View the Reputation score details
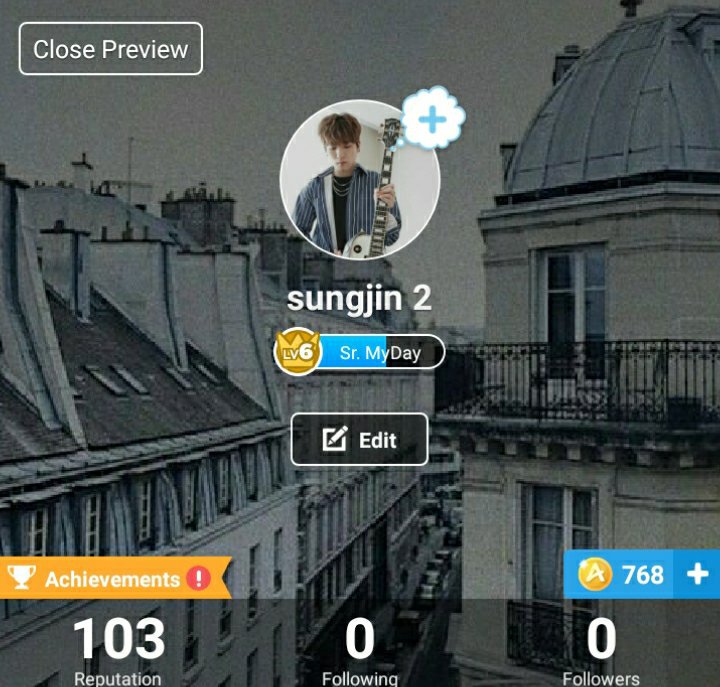This screenshot has width=720, height=687. [118, 650]
